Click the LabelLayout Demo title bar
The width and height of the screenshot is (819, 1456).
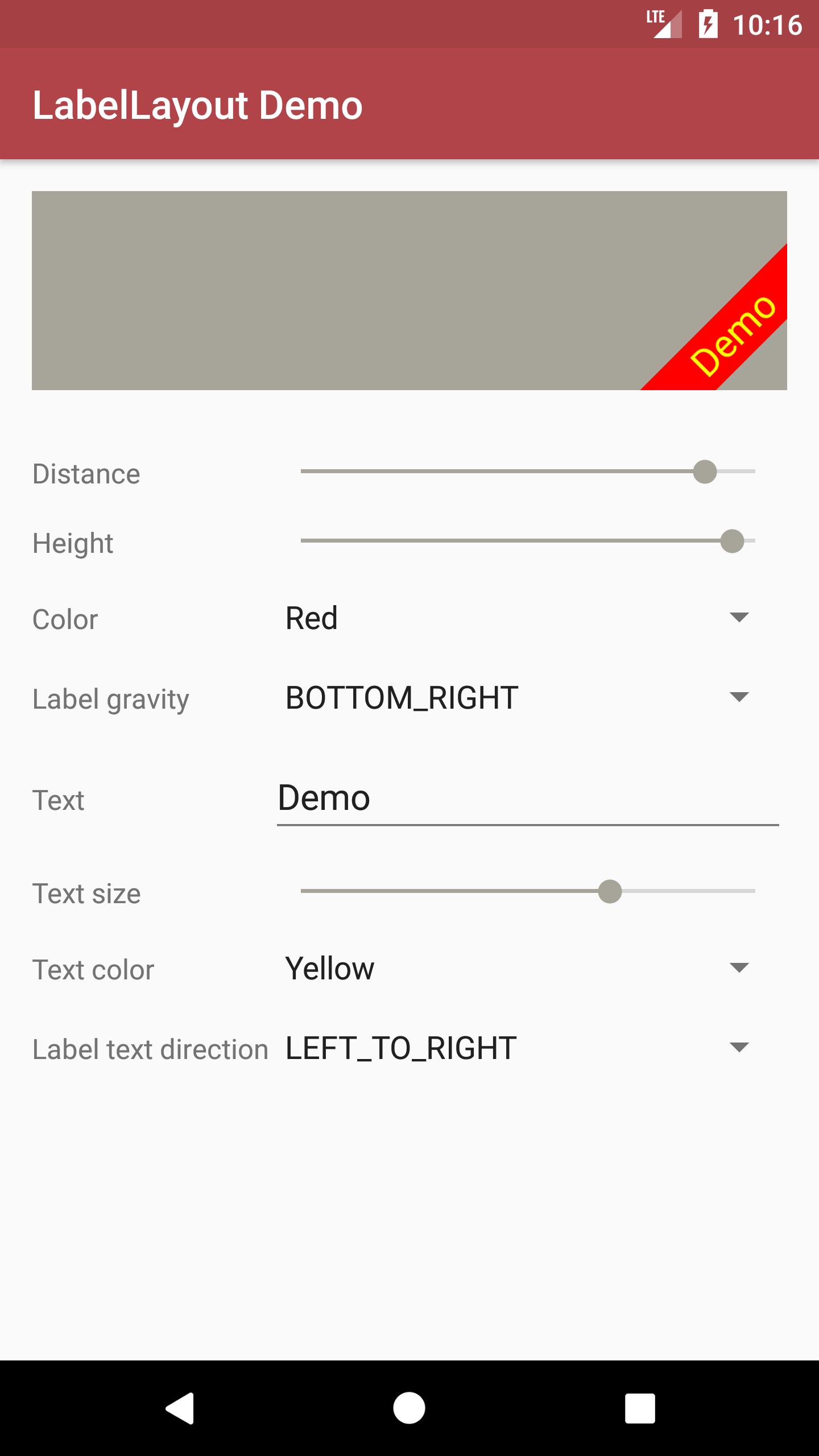point(197,105)
